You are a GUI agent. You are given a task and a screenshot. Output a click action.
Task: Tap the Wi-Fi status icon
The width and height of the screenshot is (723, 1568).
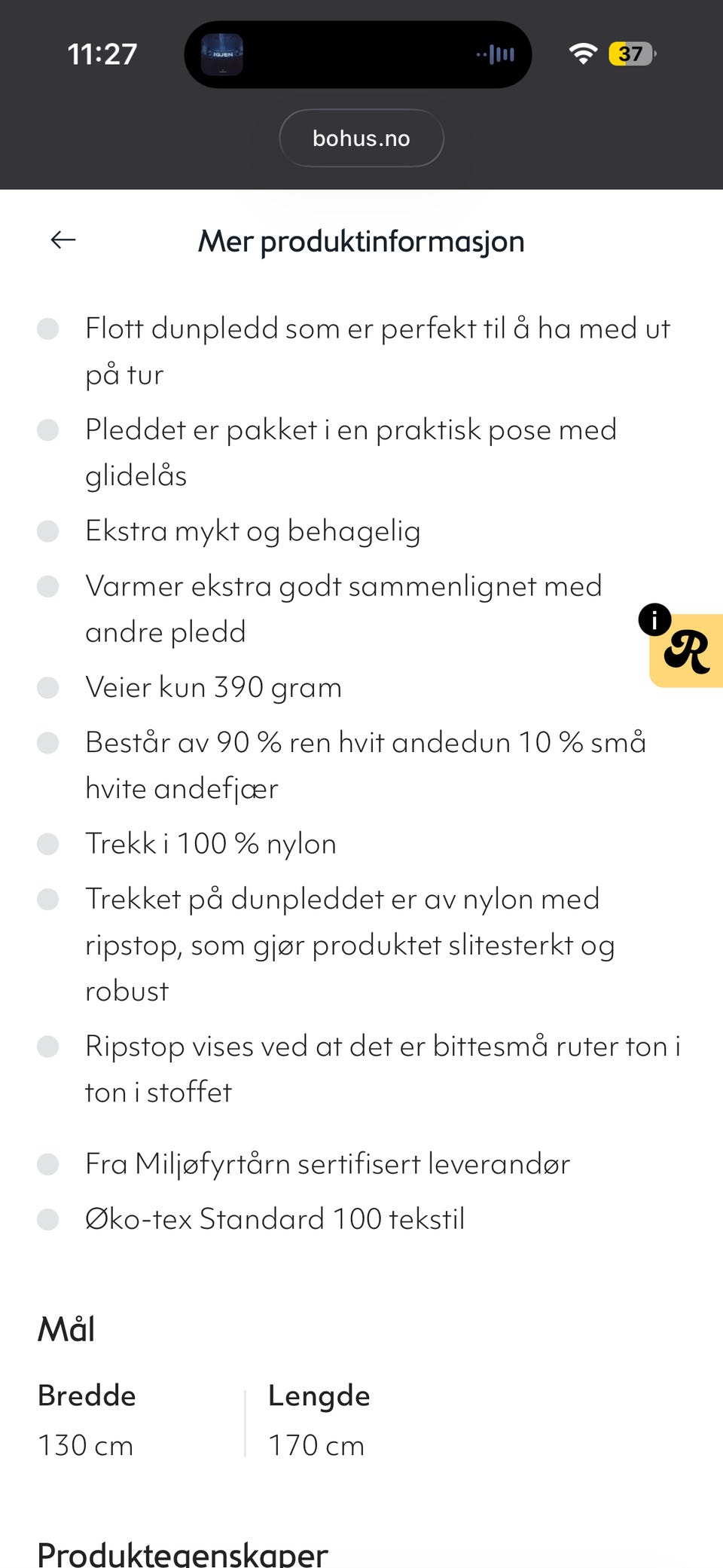[582, 53]
